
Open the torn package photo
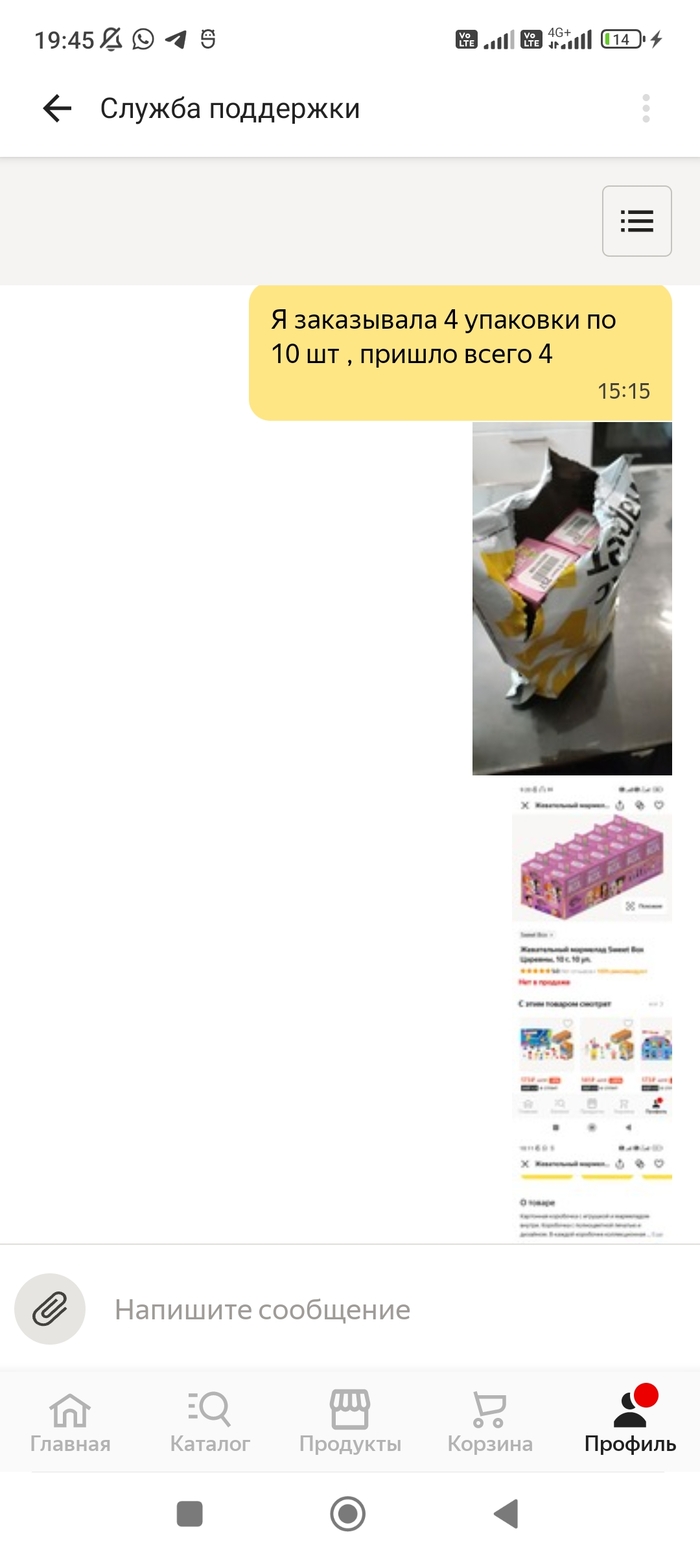[x=571, y=598]
